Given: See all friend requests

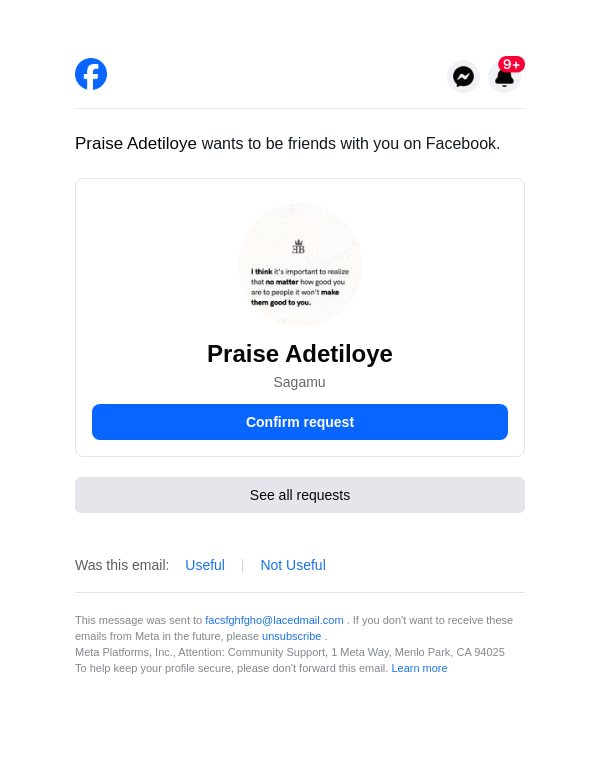Looking at the screenshot, I should click(300, 495).
